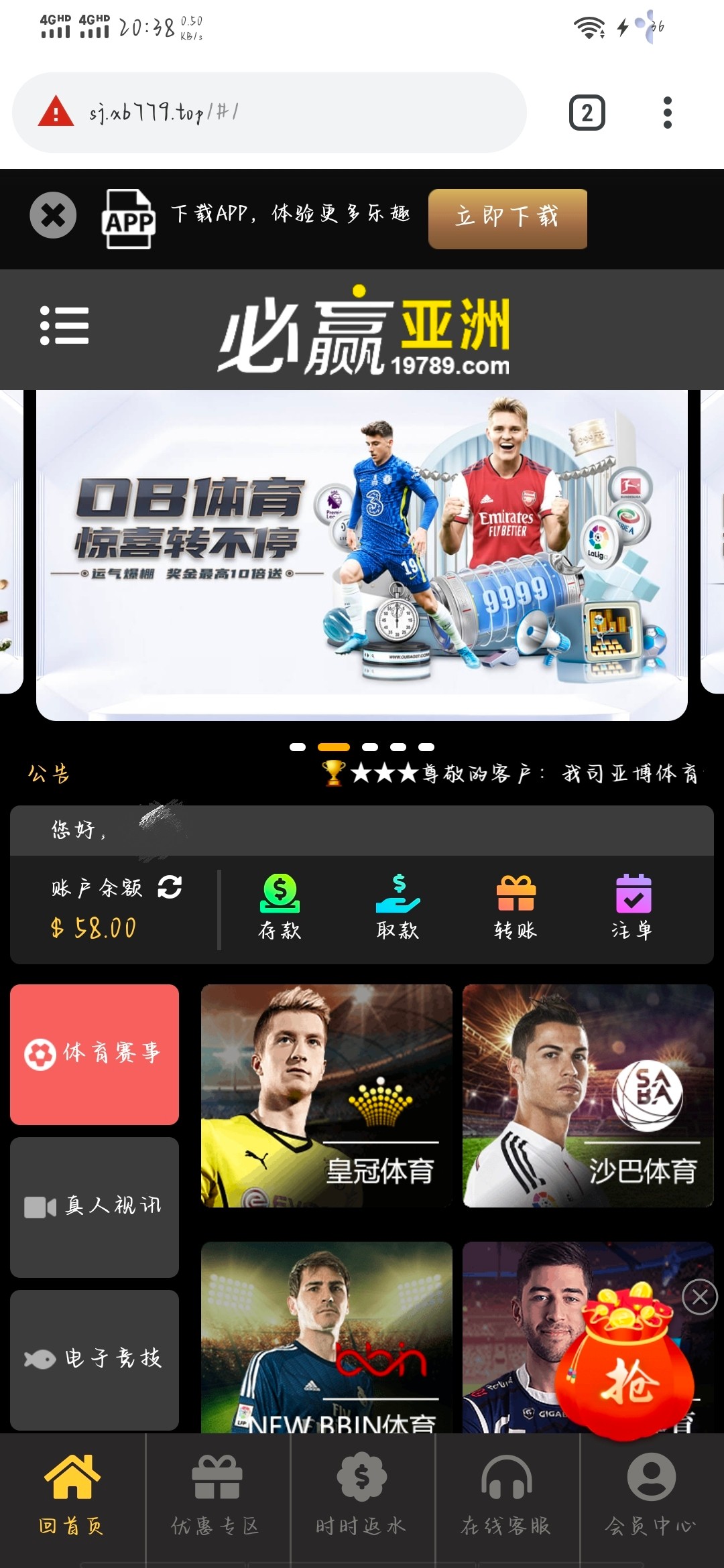Screen dimensions: 724x1568
Task: Open the OB体育 promotion banner
Action: pyautogui.click(x=362, y=555)
